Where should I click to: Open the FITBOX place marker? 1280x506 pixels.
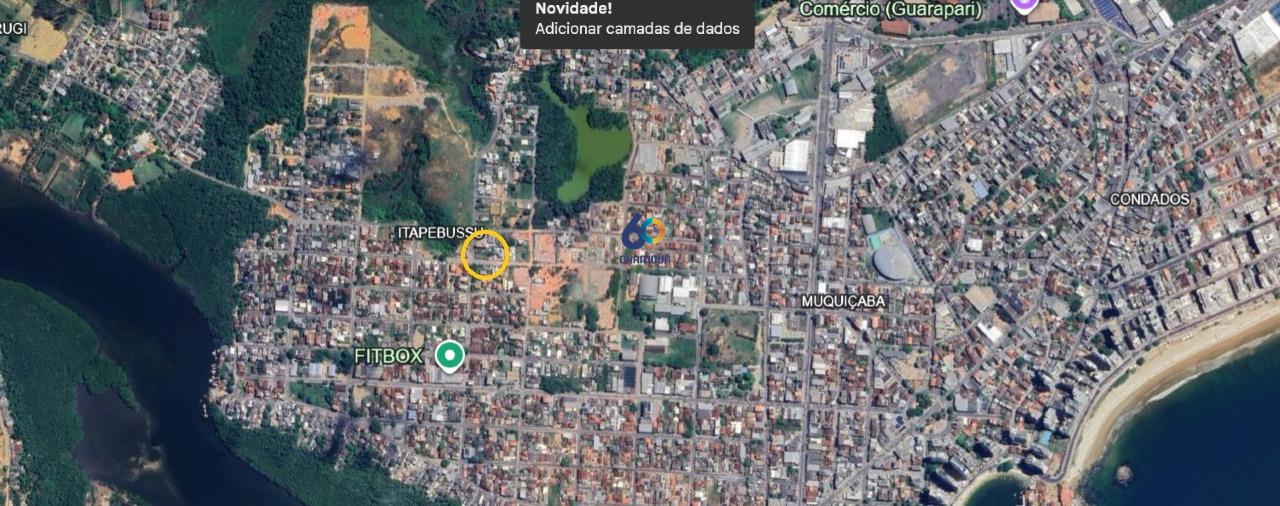(450, 355)
